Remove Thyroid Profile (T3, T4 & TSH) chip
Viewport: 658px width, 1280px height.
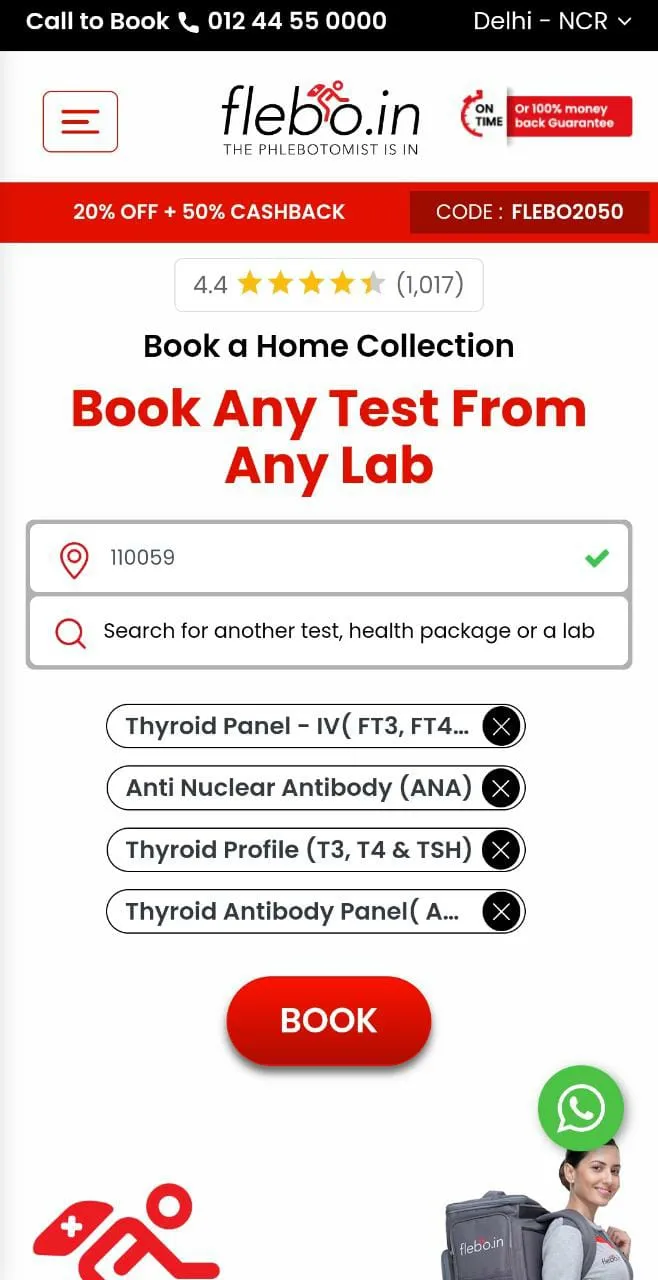pyautogui.click(x=502, y=850)
